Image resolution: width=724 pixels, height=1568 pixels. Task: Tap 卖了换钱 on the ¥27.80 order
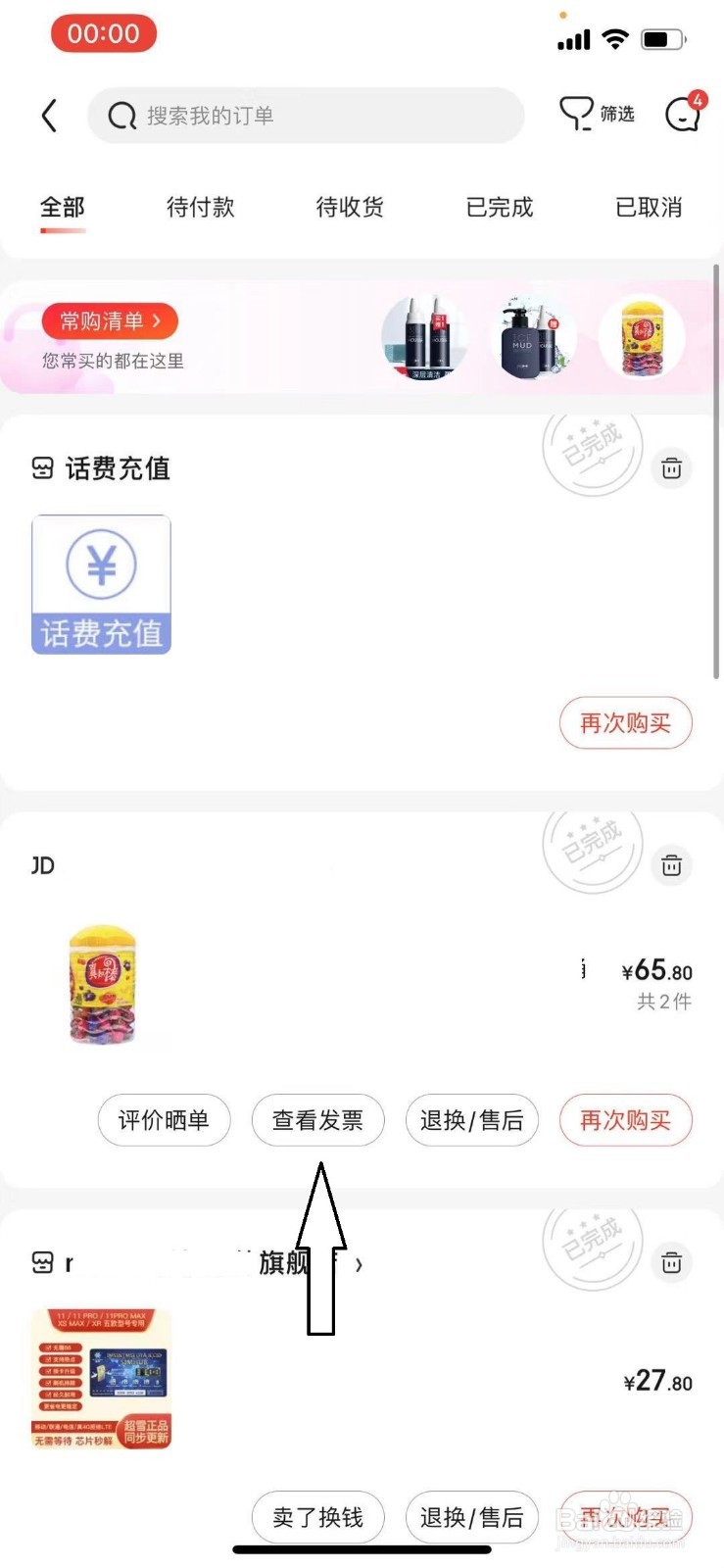tap(317, 1517)
